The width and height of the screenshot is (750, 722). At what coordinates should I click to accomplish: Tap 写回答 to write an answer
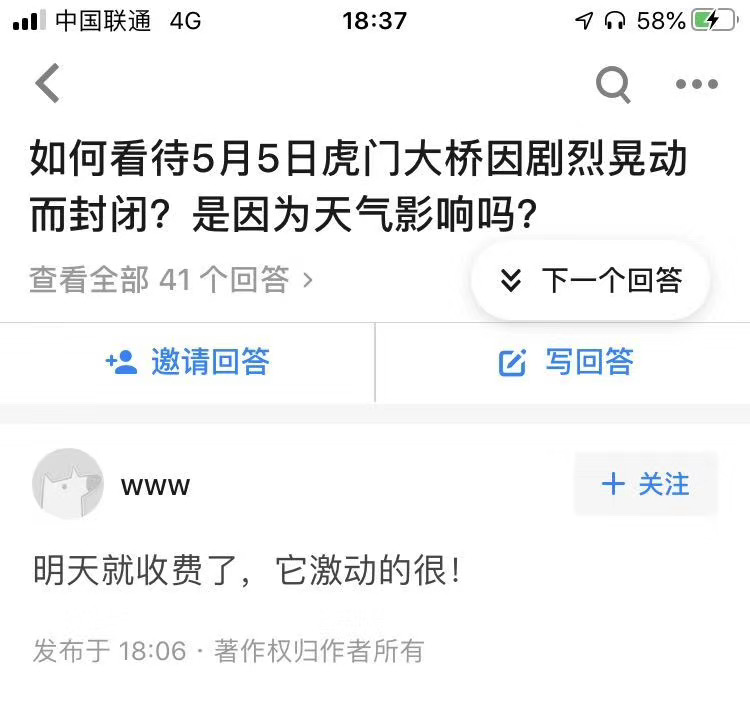tap(565, 362)
